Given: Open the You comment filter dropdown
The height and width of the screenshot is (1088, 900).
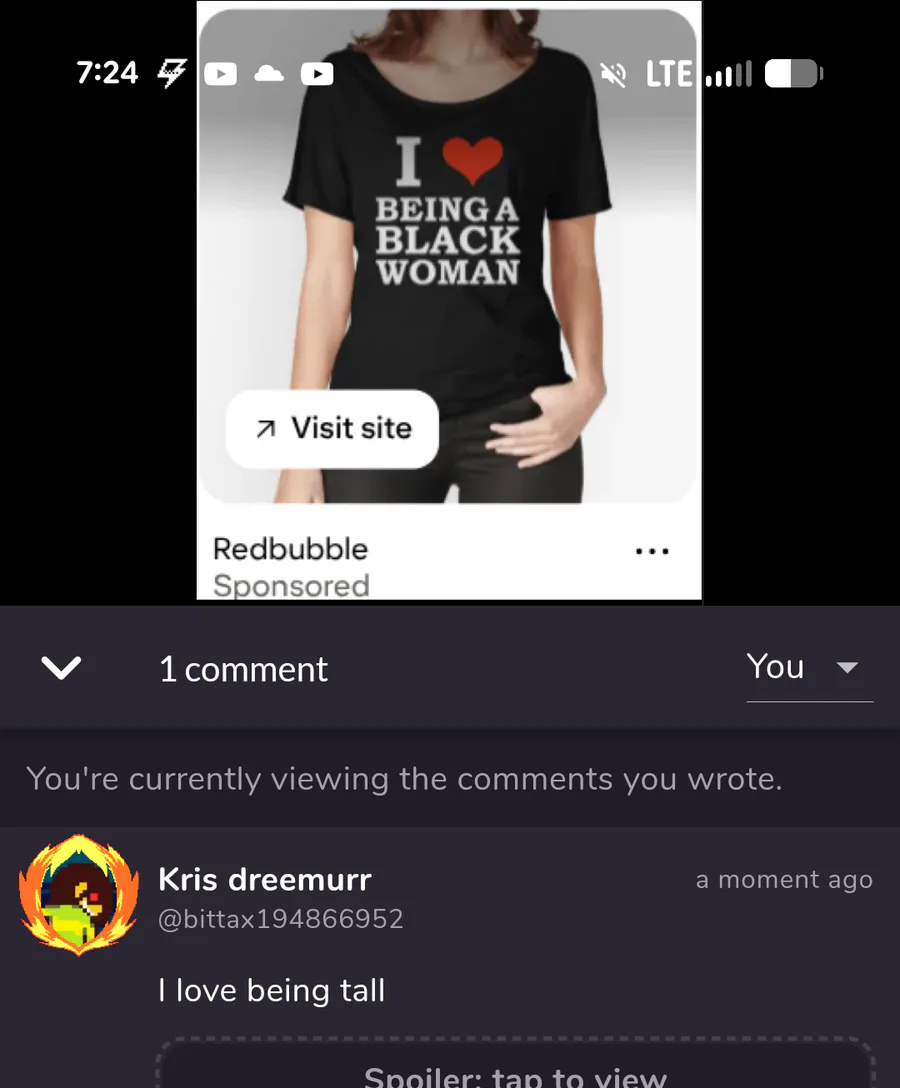Looking at the screenshot, I should (808, 668).
